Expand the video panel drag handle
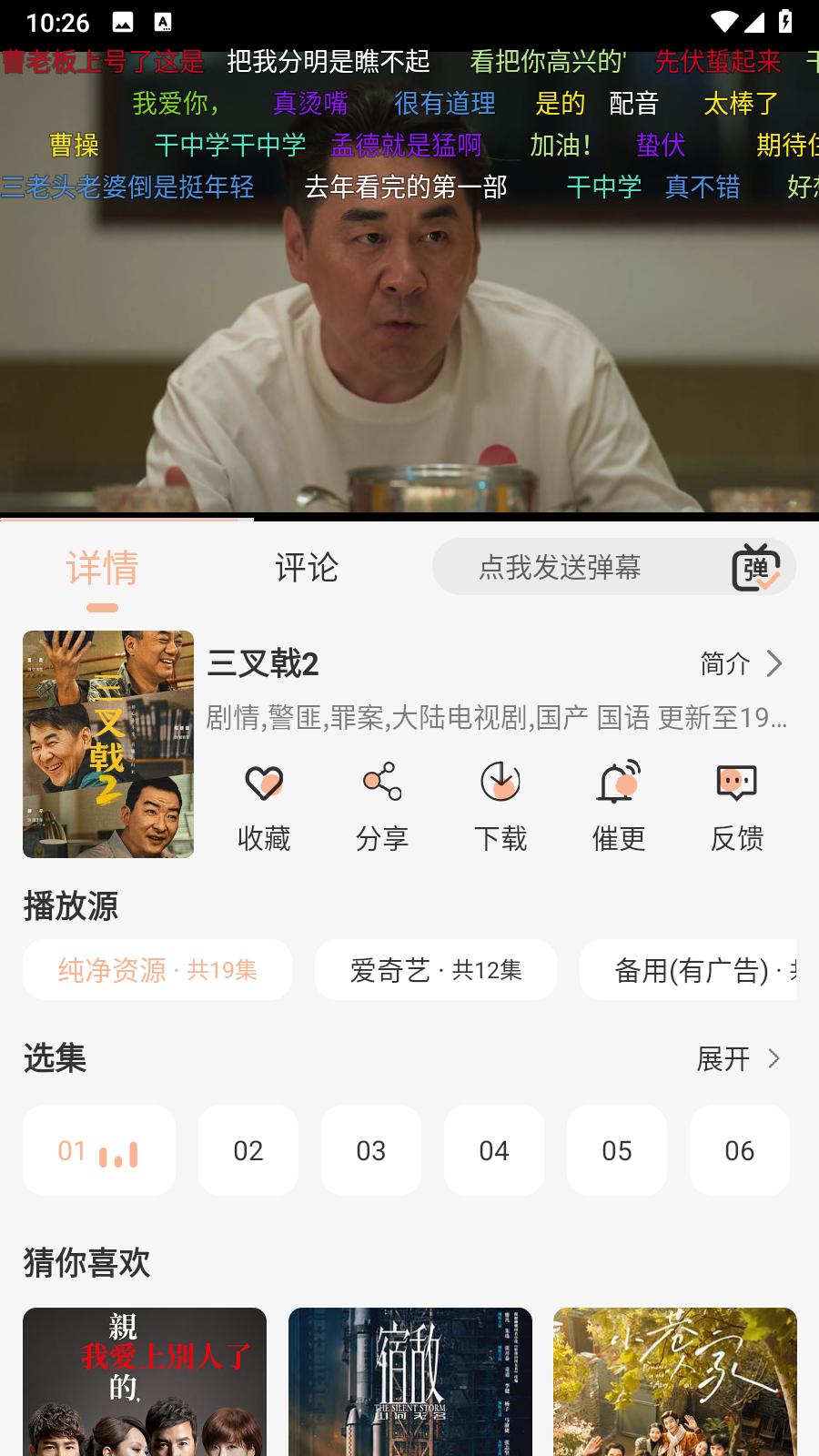This screenshot has width=819, height=1456. (x=127, y=519)
